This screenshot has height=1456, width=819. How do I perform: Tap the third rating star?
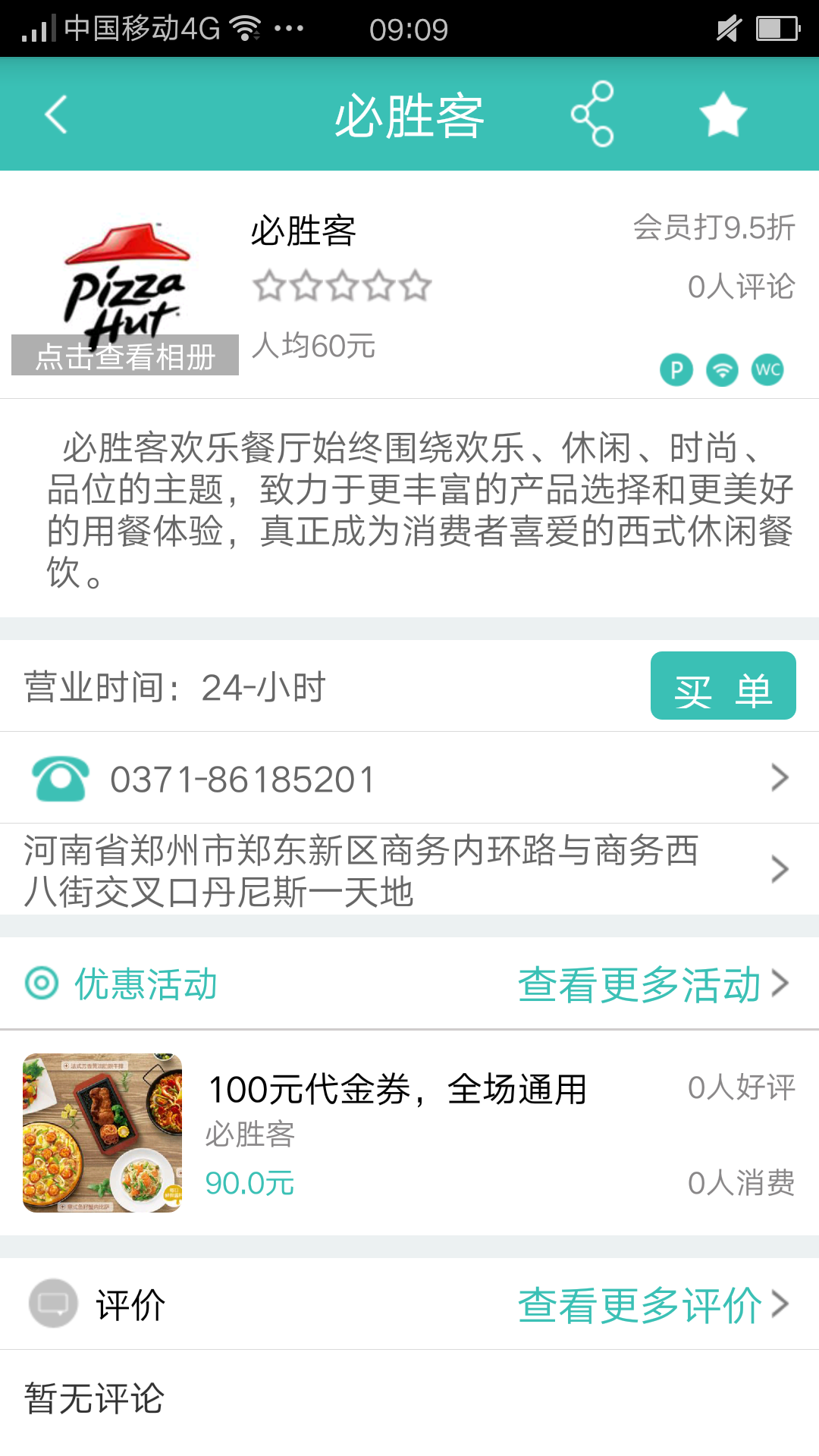[342, 286]
